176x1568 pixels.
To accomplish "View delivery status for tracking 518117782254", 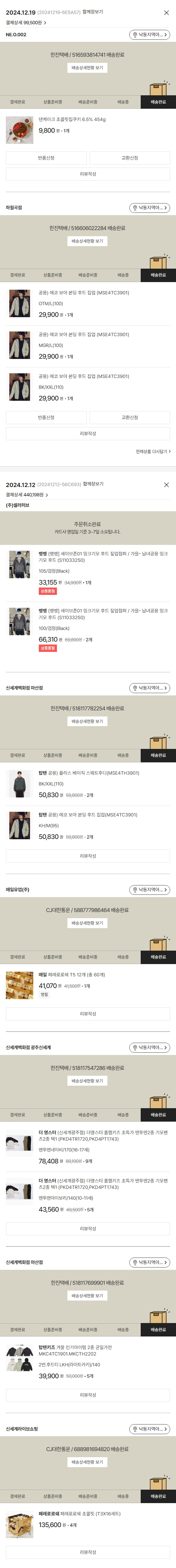I will tap(87, 721).
